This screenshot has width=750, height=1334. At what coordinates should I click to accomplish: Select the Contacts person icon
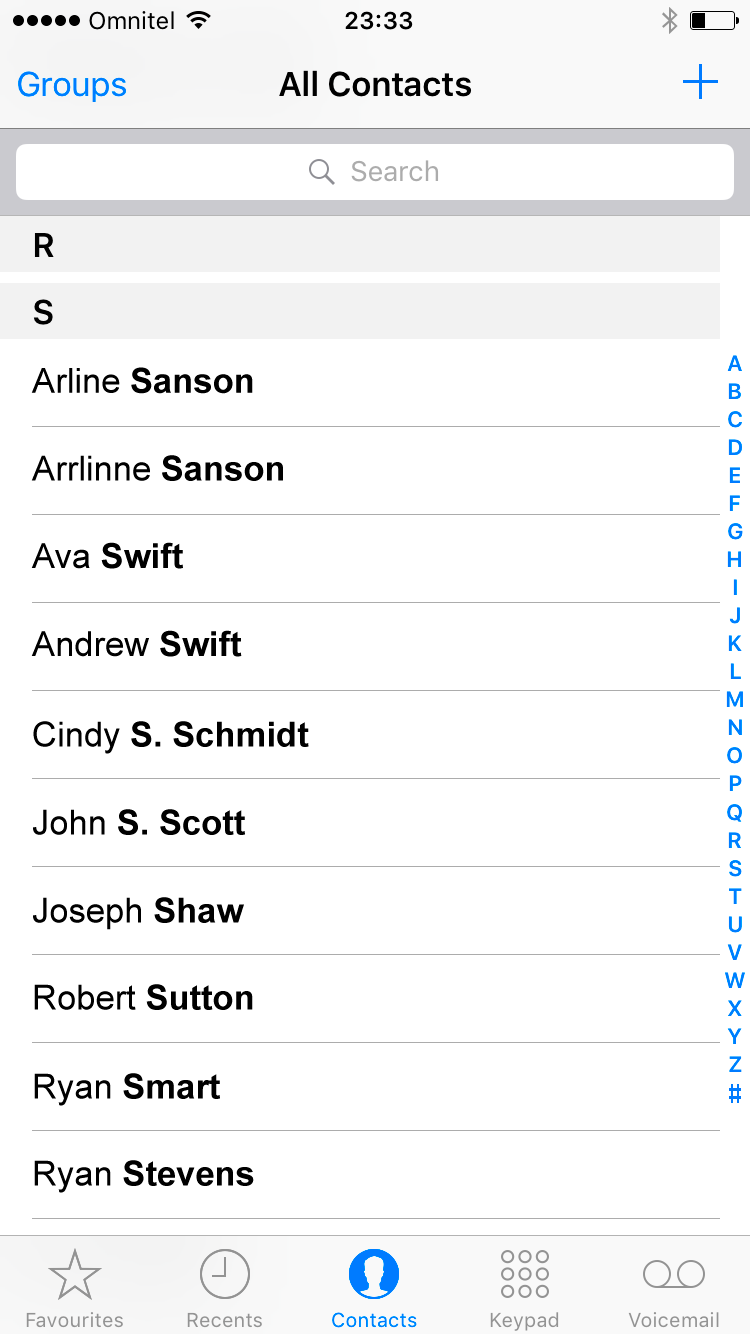pos(374,1274)
